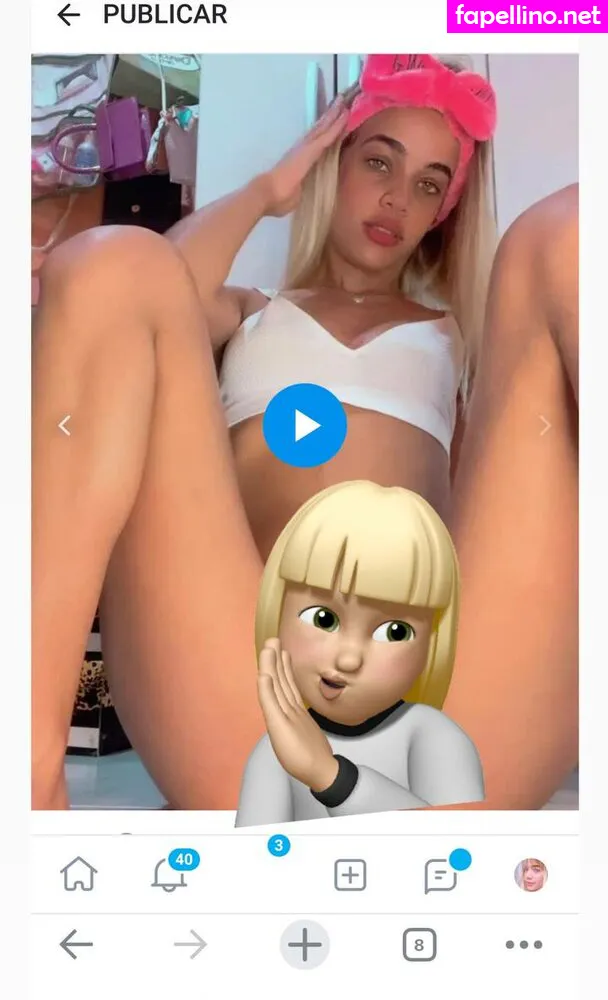View the 8 open browser tabs
The height and width of the screenshot is (1000, 608).
(x=419, y=944)
